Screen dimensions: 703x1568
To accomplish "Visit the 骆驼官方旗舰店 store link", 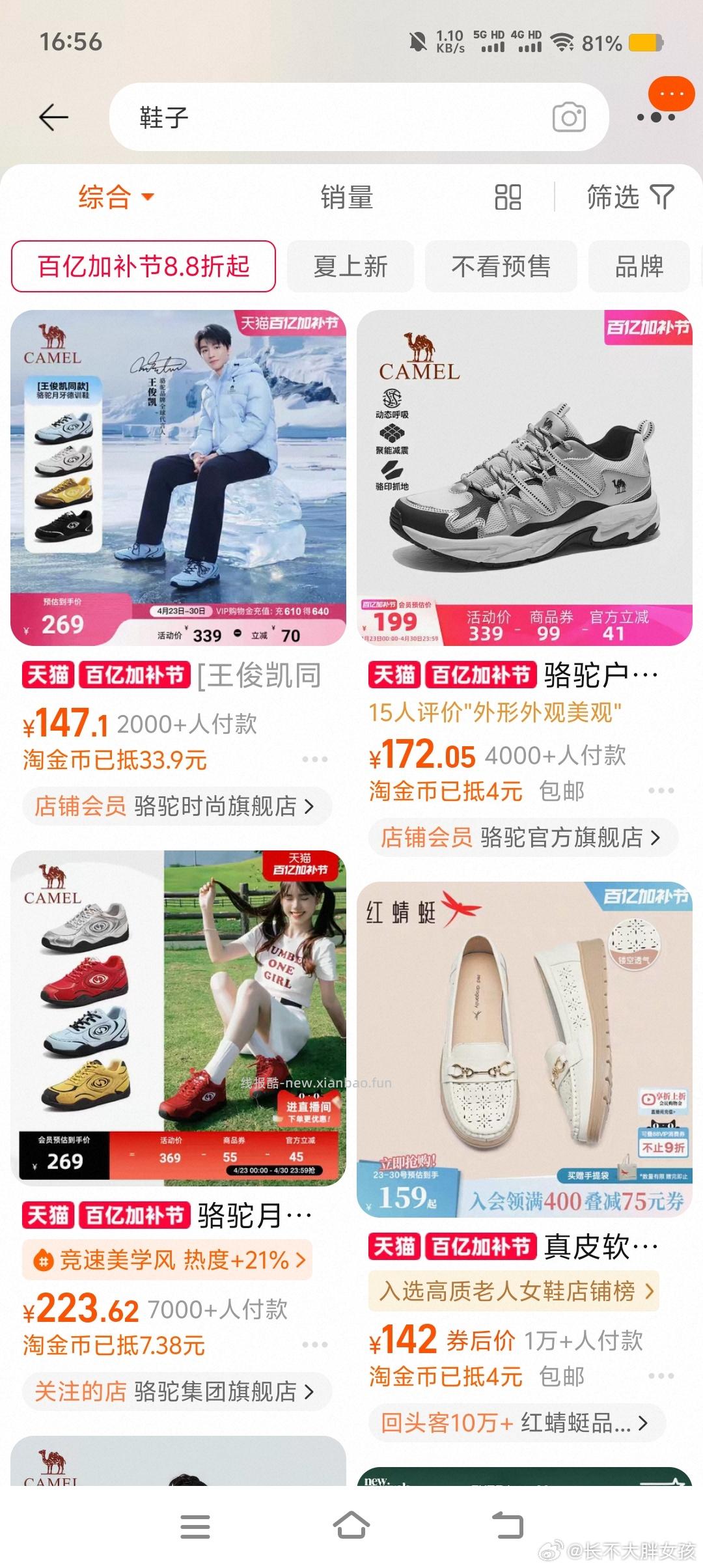I will [522, 838].
